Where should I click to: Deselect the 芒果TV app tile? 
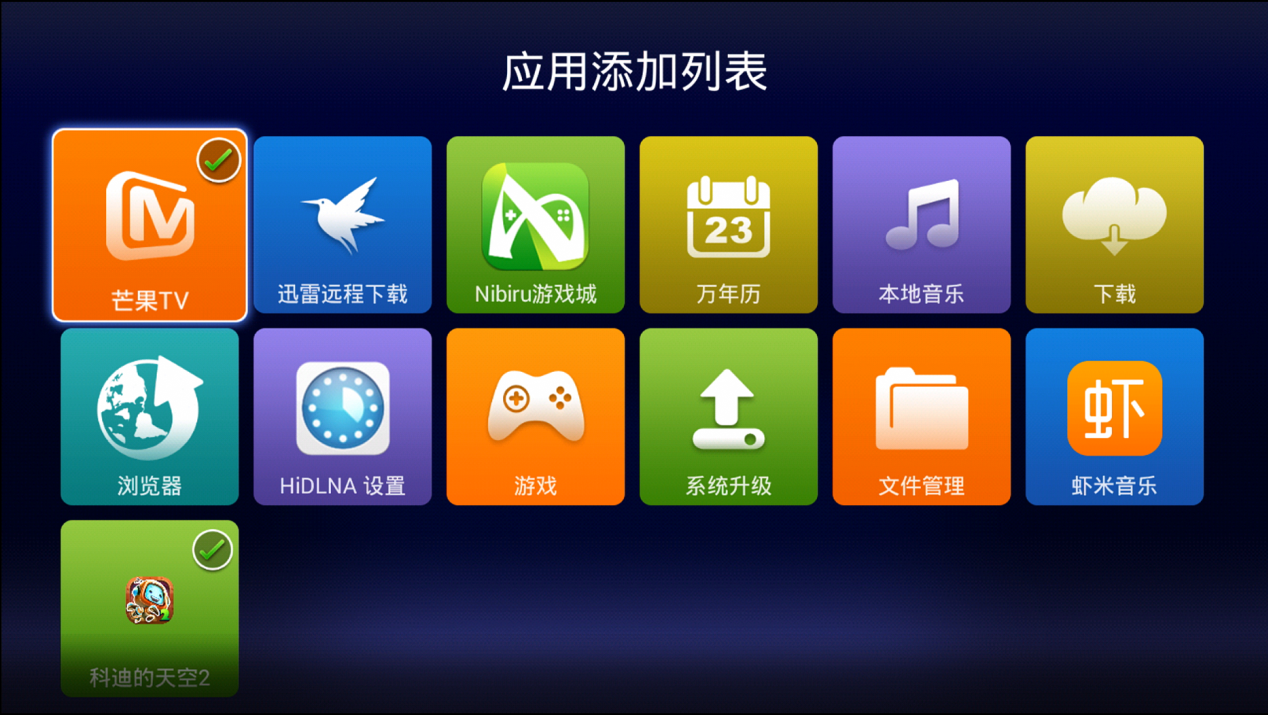click(150, 226)
